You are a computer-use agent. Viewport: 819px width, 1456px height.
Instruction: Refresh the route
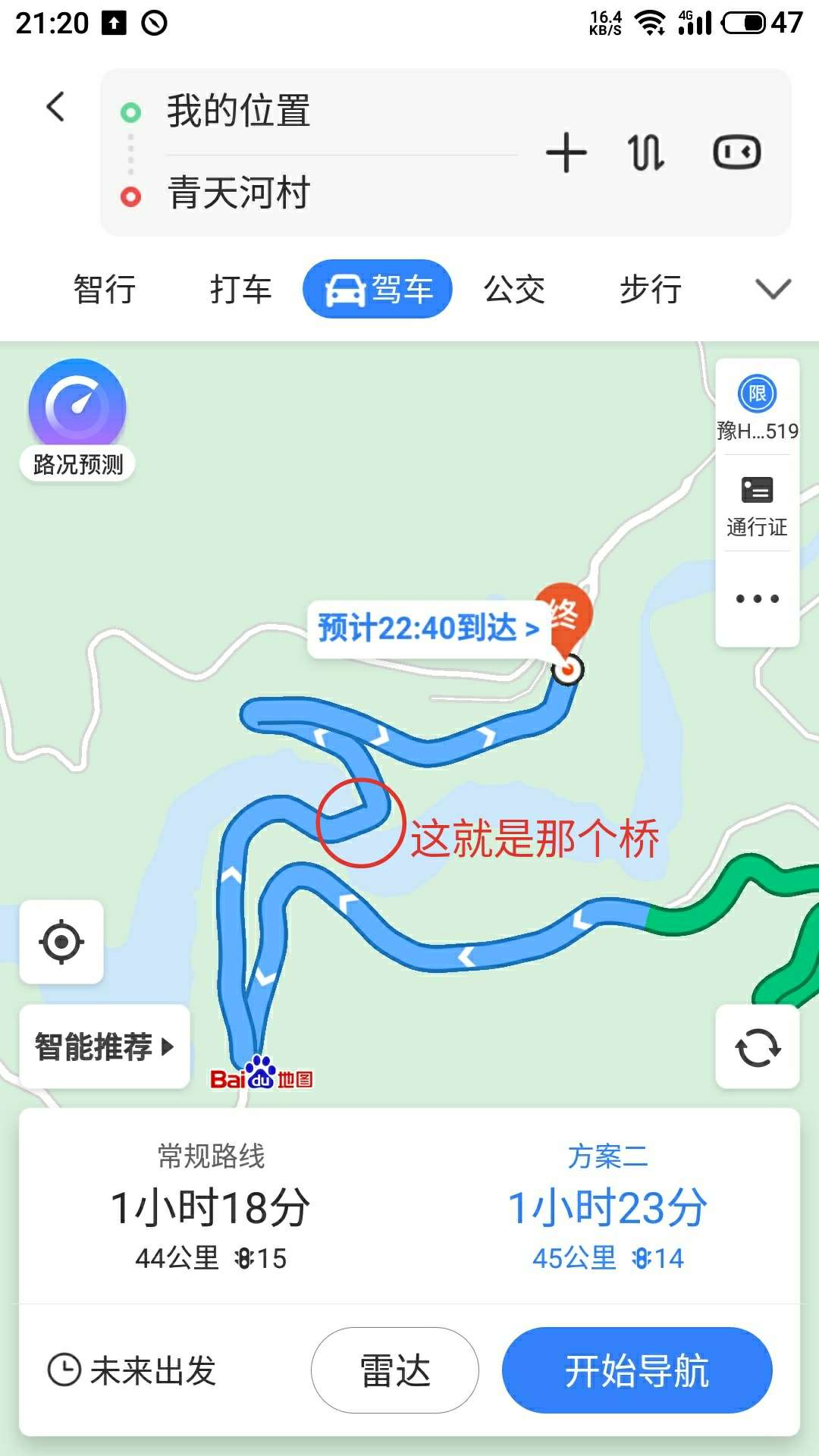[x=757, y=1047]
